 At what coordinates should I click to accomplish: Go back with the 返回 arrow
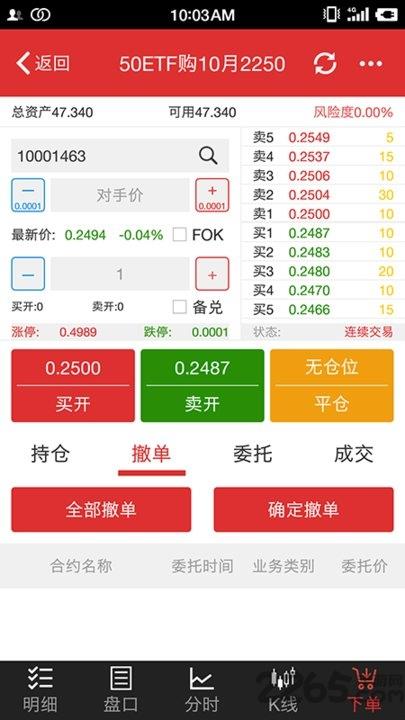click(43, 63)
